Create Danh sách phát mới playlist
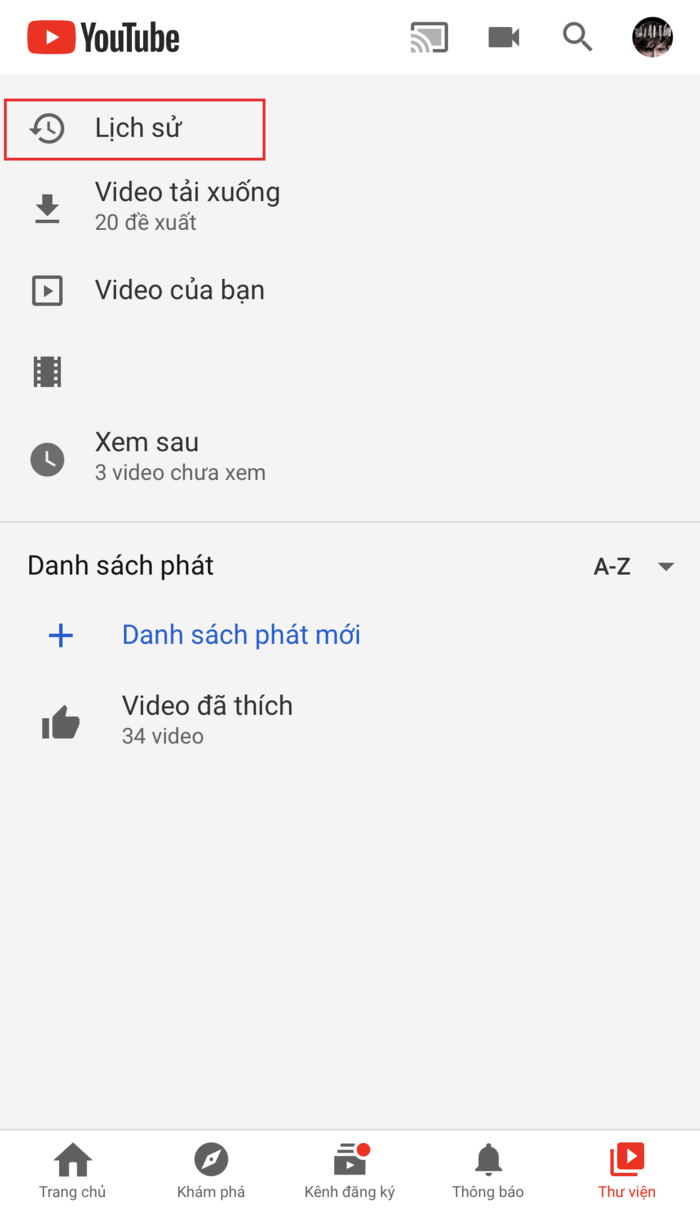The image size is (700, 1210). tap(240, 635)
